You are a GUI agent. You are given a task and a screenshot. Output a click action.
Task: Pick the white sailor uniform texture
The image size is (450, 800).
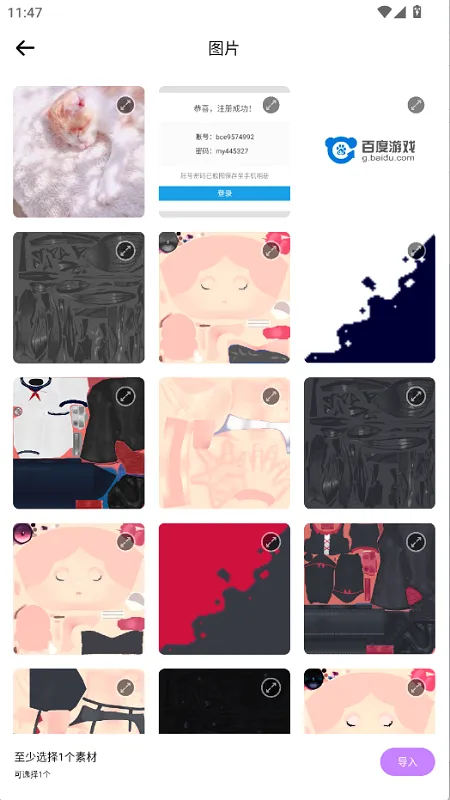(79, 443)
